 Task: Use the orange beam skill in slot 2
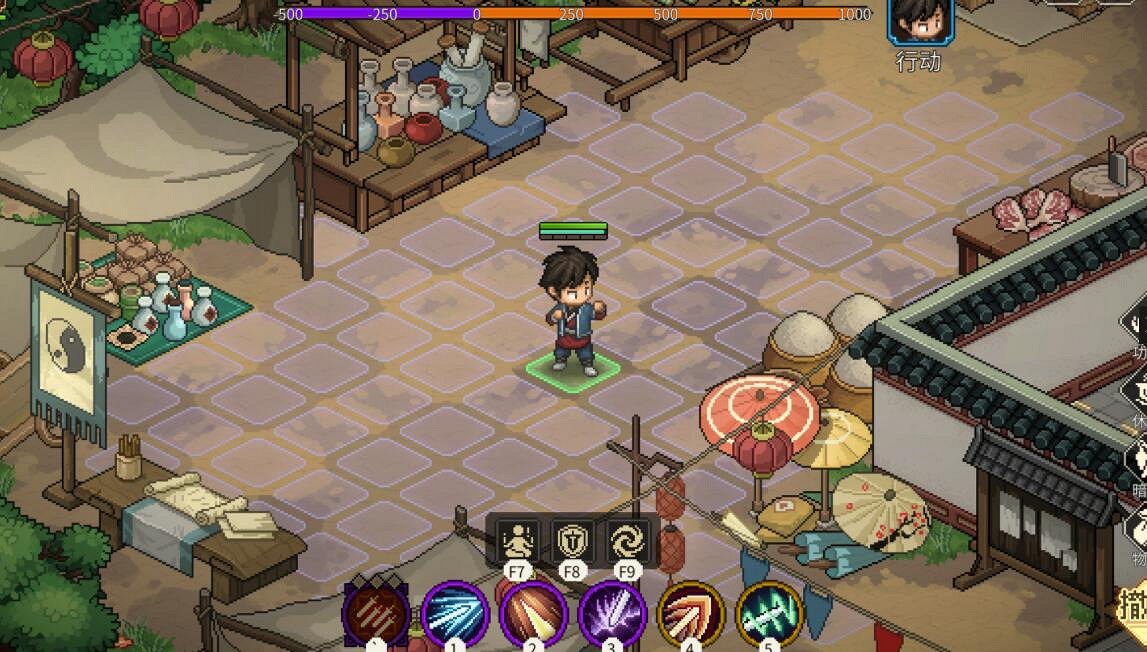[533, 612]
